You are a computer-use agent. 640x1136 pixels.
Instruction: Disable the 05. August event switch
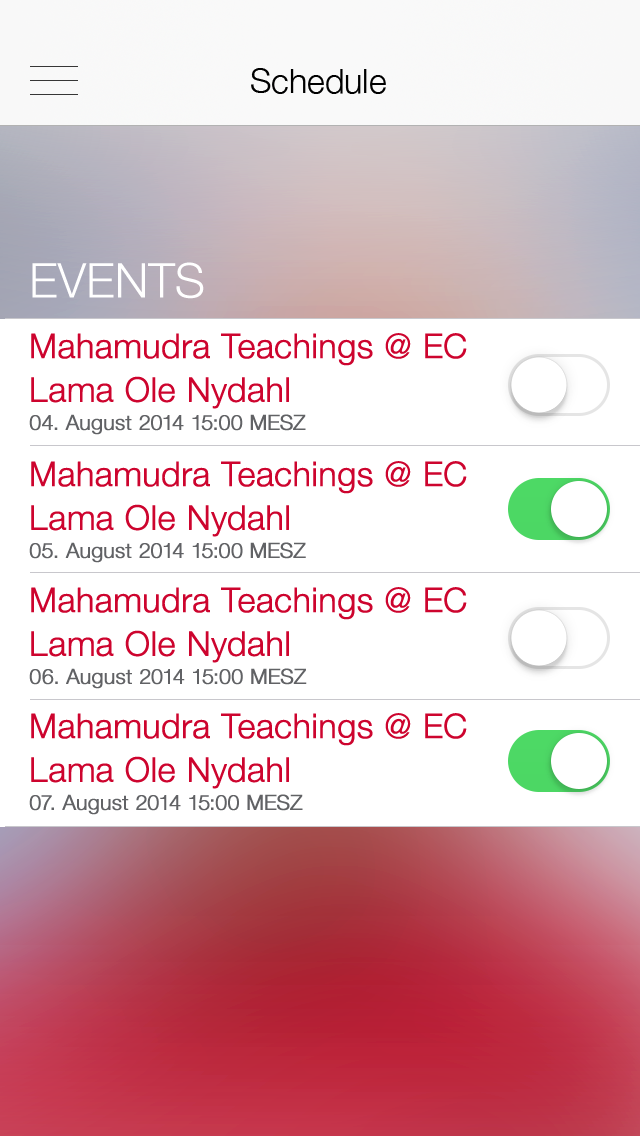pos(558,509)
